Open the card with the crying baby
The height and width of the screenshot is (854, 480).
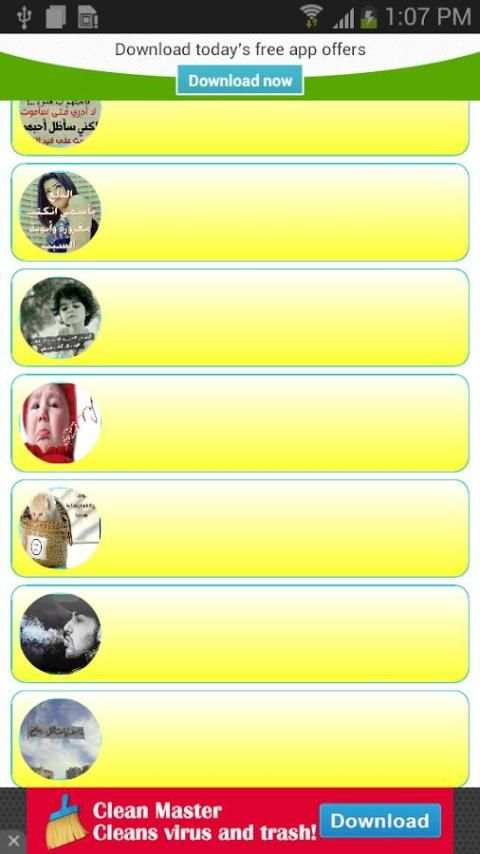240,423
